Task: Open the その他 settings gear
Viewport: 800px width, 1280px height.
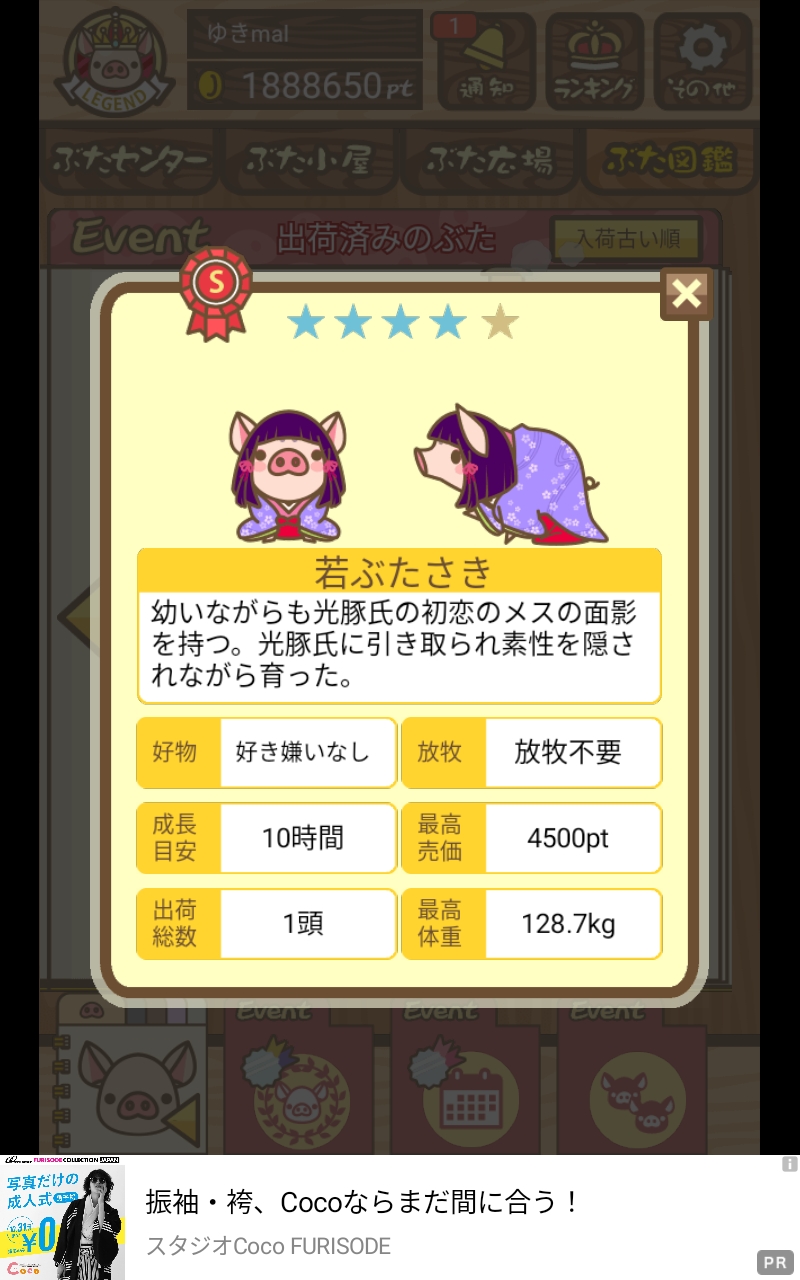Action: point(703,60)
